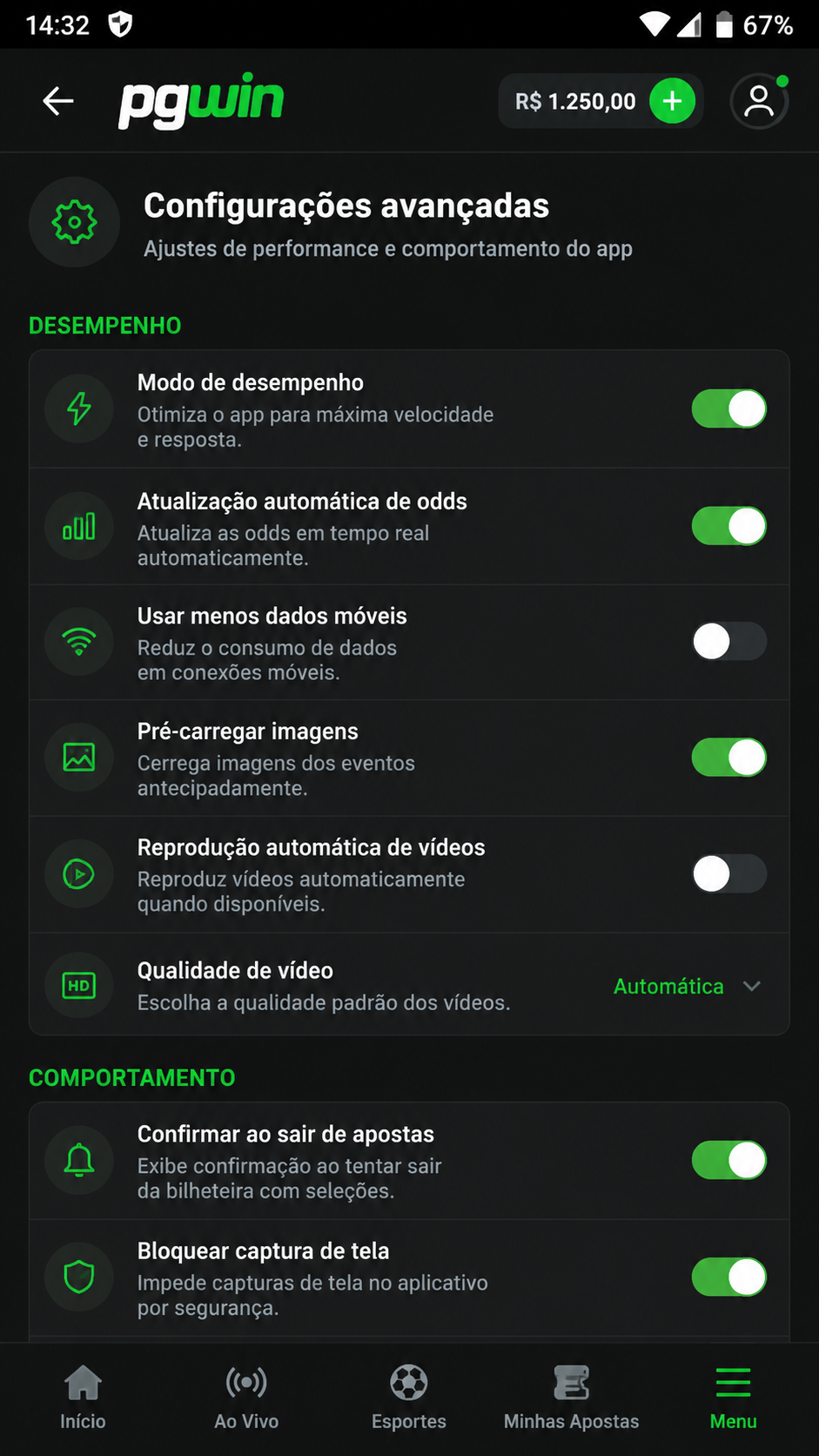Open the user profile icon
Screen dimensions: 819x1456
pyautogui.click(x=759, y=101)
